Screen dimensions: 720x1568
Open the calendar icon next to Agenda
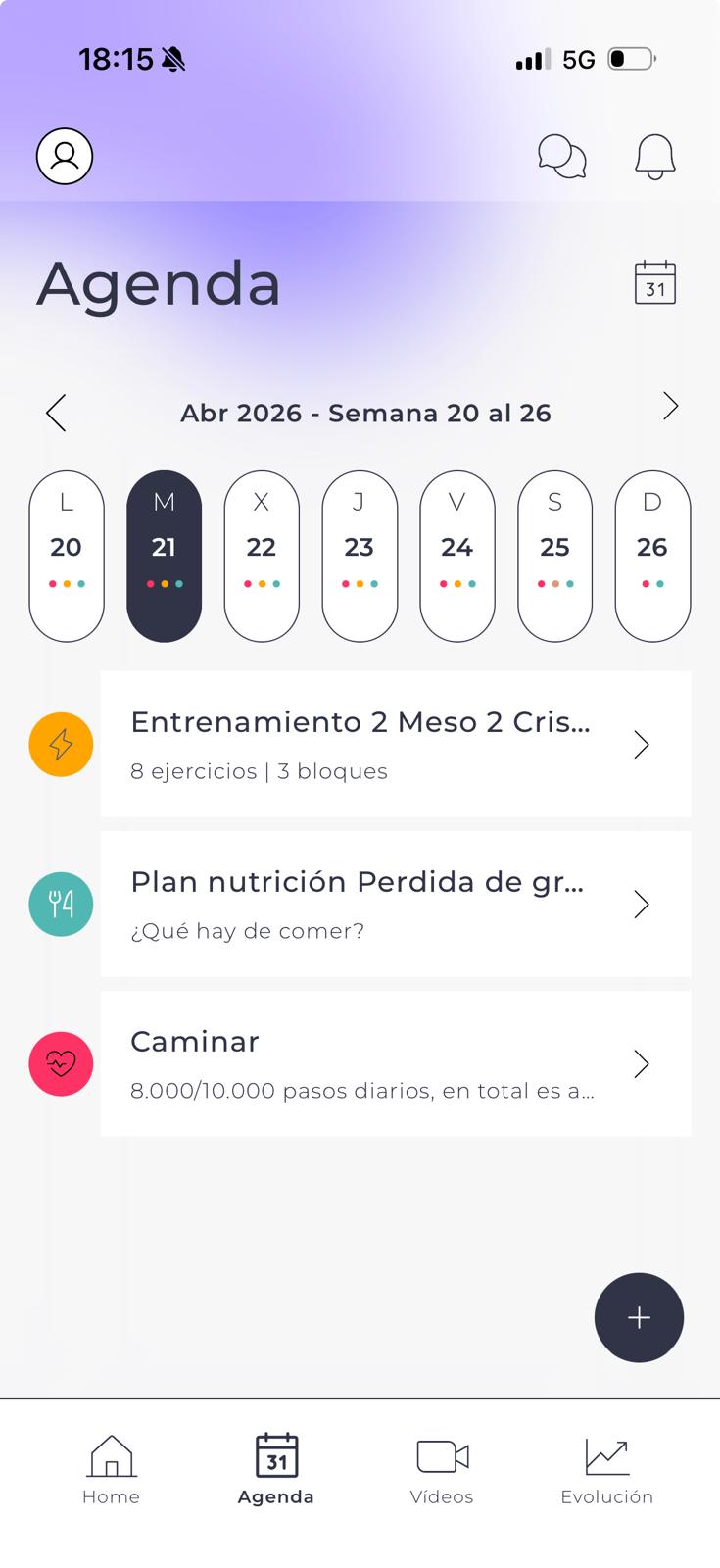[x=652, y=283]
